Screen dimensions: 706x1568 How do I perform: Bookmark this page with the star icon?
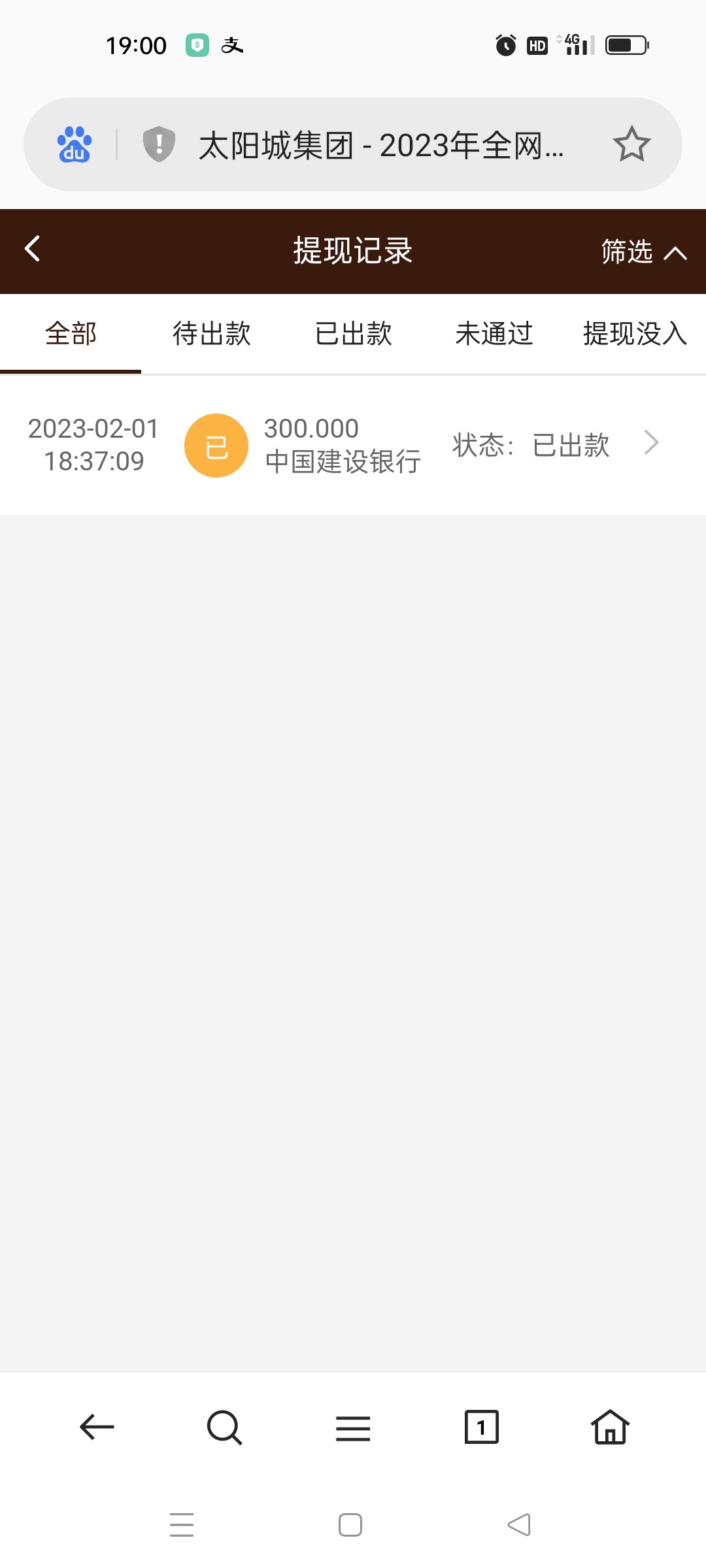[631, 144]
